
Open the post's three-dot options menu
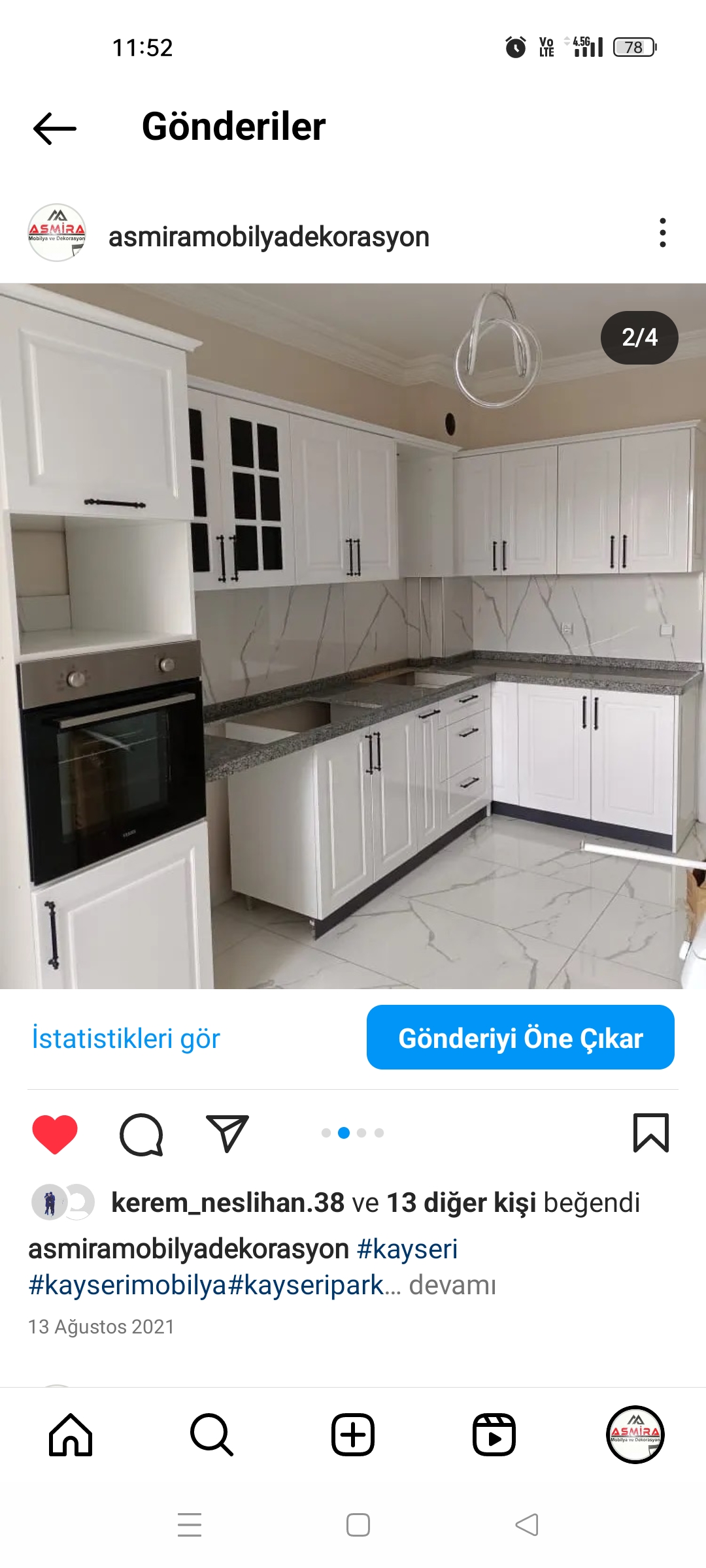coord(662,233)
